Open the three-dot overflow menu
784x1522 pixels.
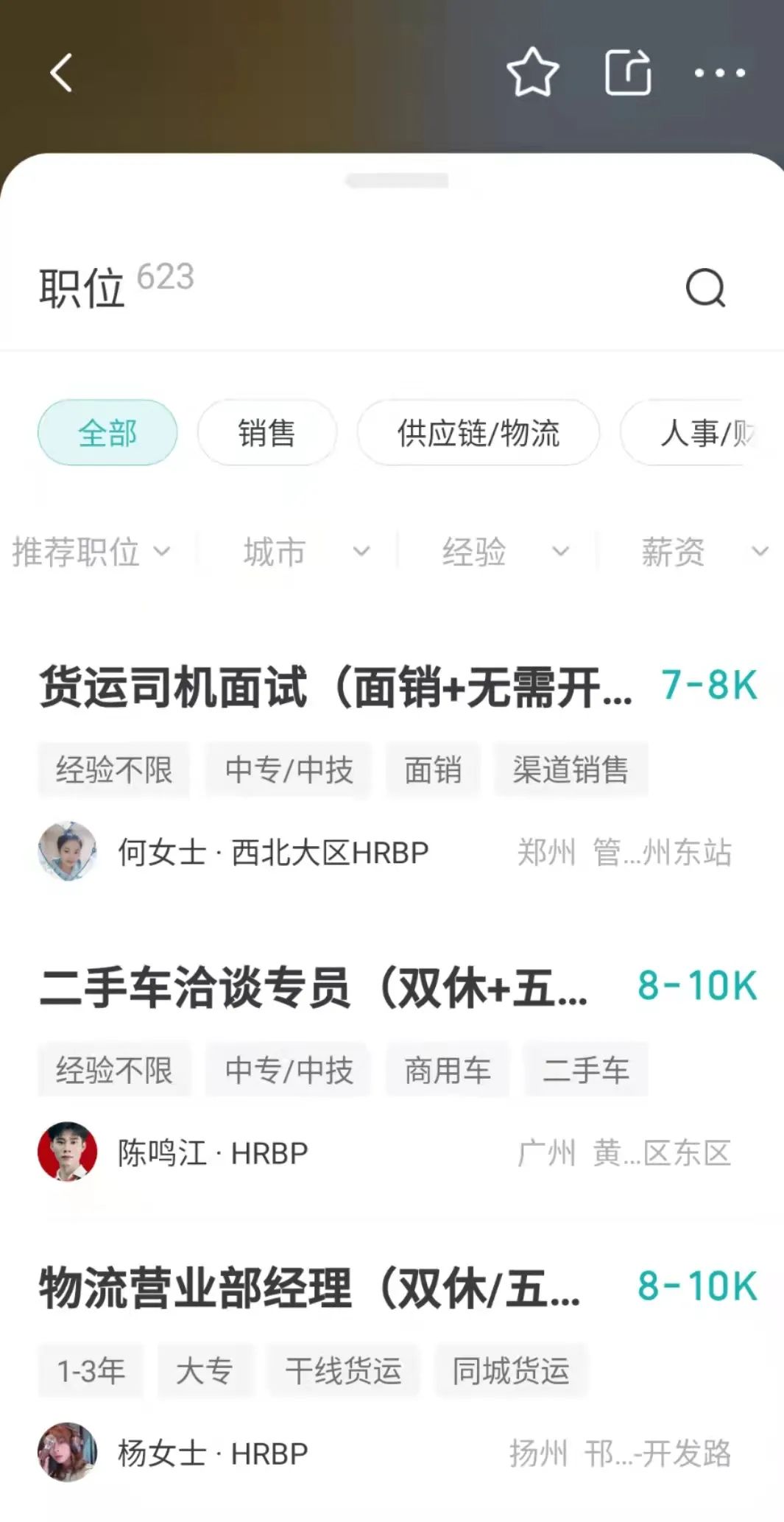tap(720, 73)
